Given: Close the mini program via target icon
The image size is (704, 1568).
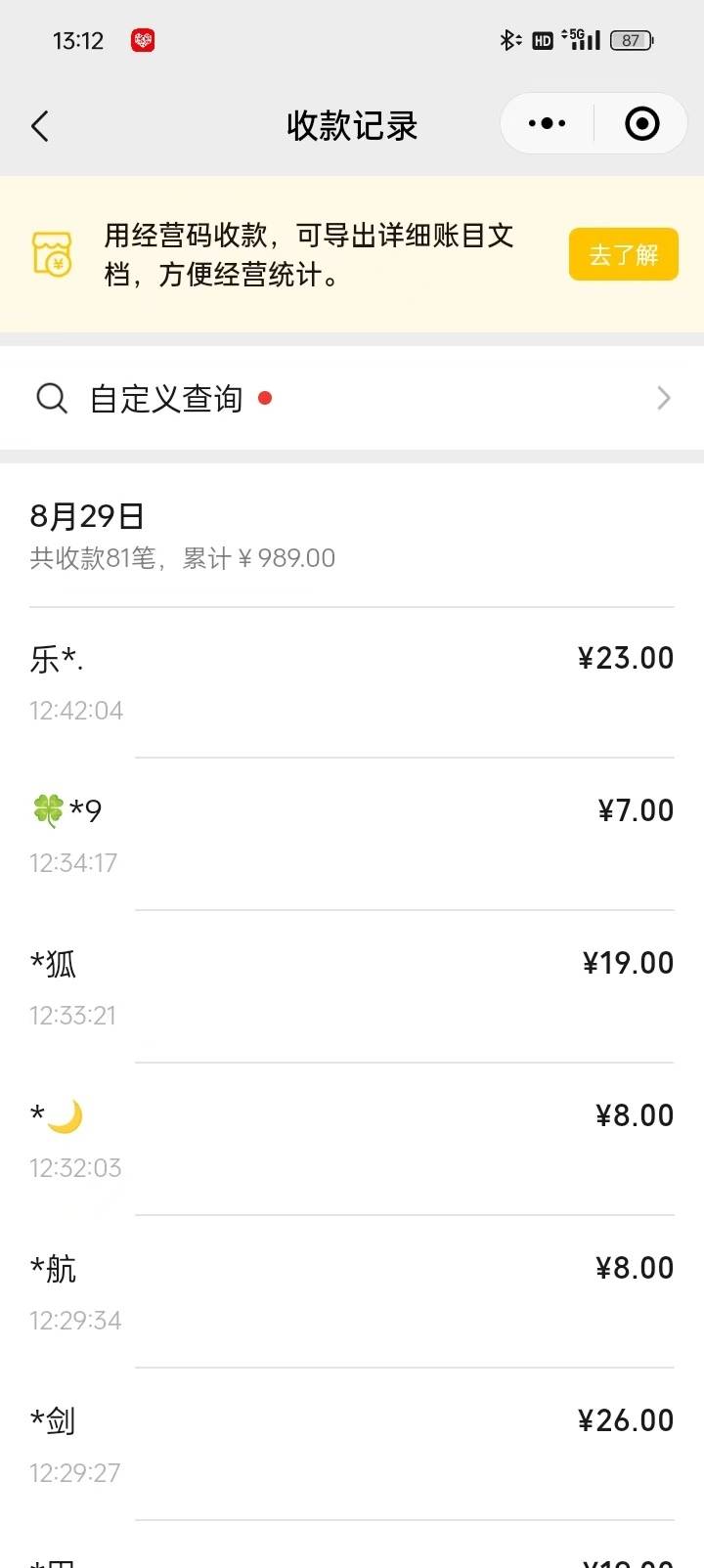Looking at the screenshot, I should pyautogui.click(x=641, y=124).
